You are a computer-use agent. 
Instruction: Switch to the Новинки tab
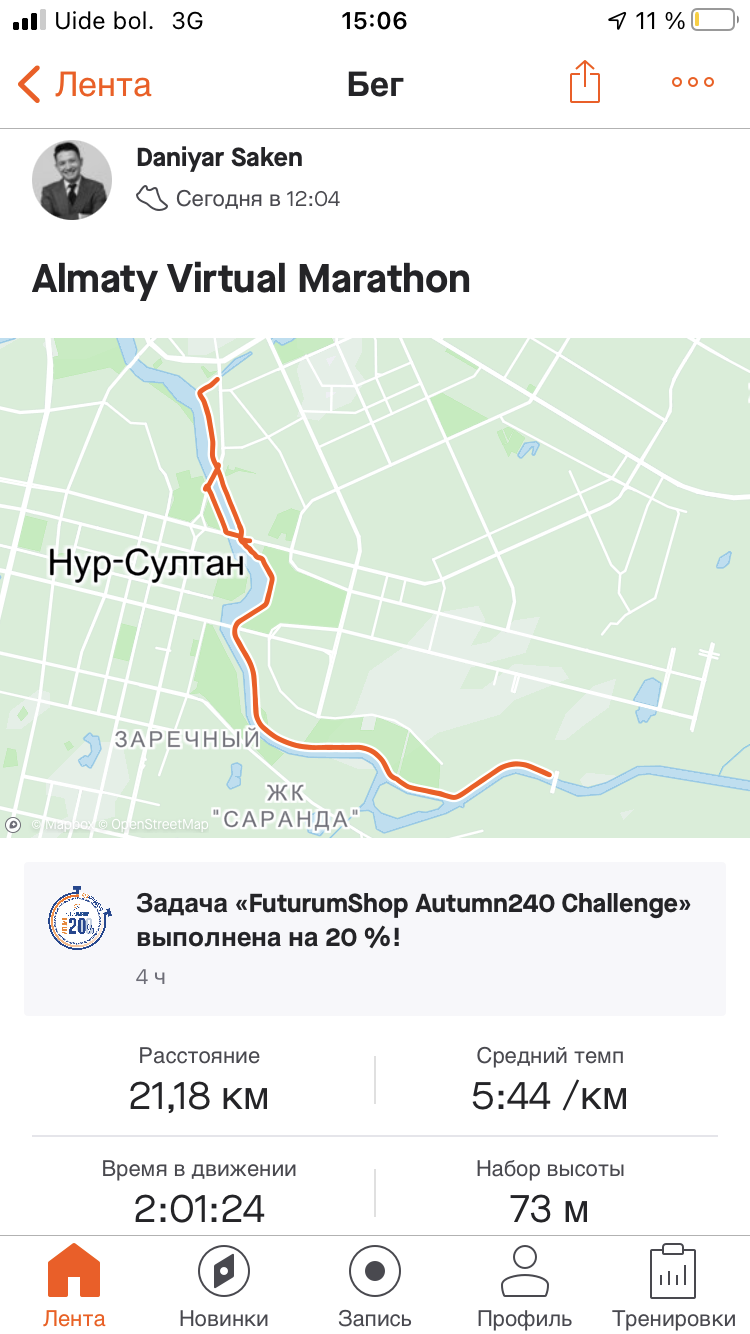click(x=224, y=1284)
